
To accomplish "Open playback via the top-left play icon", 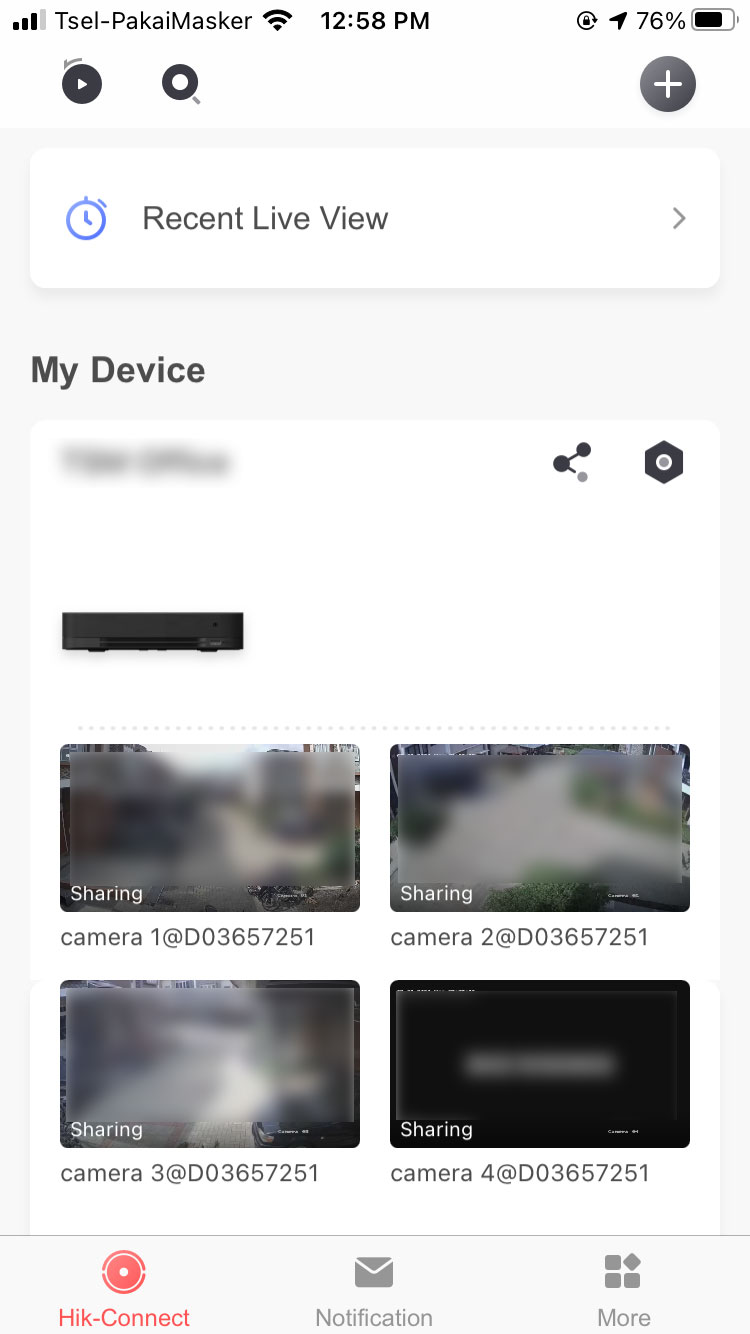I will click(81, 83).
